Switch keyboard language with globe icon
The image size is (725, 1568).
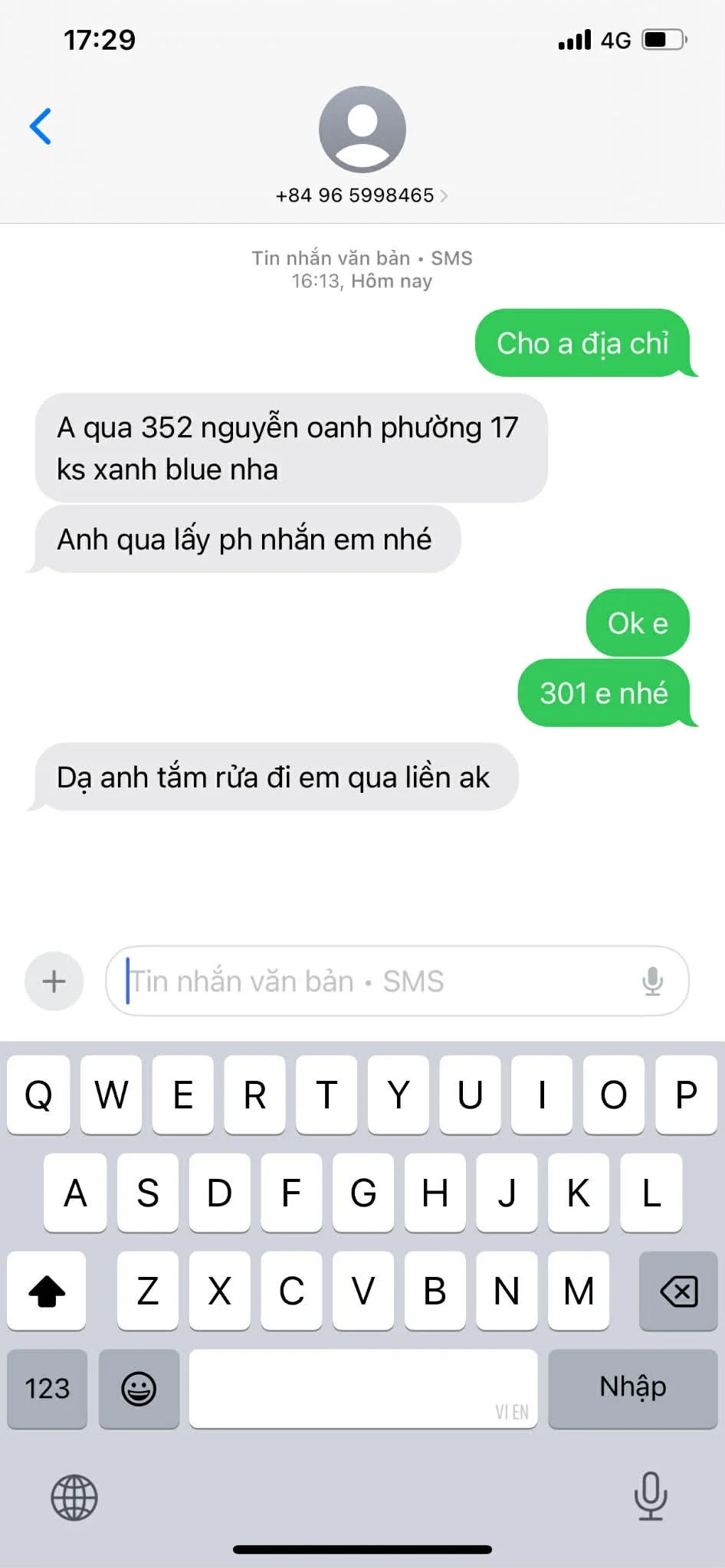point(74,1498)
